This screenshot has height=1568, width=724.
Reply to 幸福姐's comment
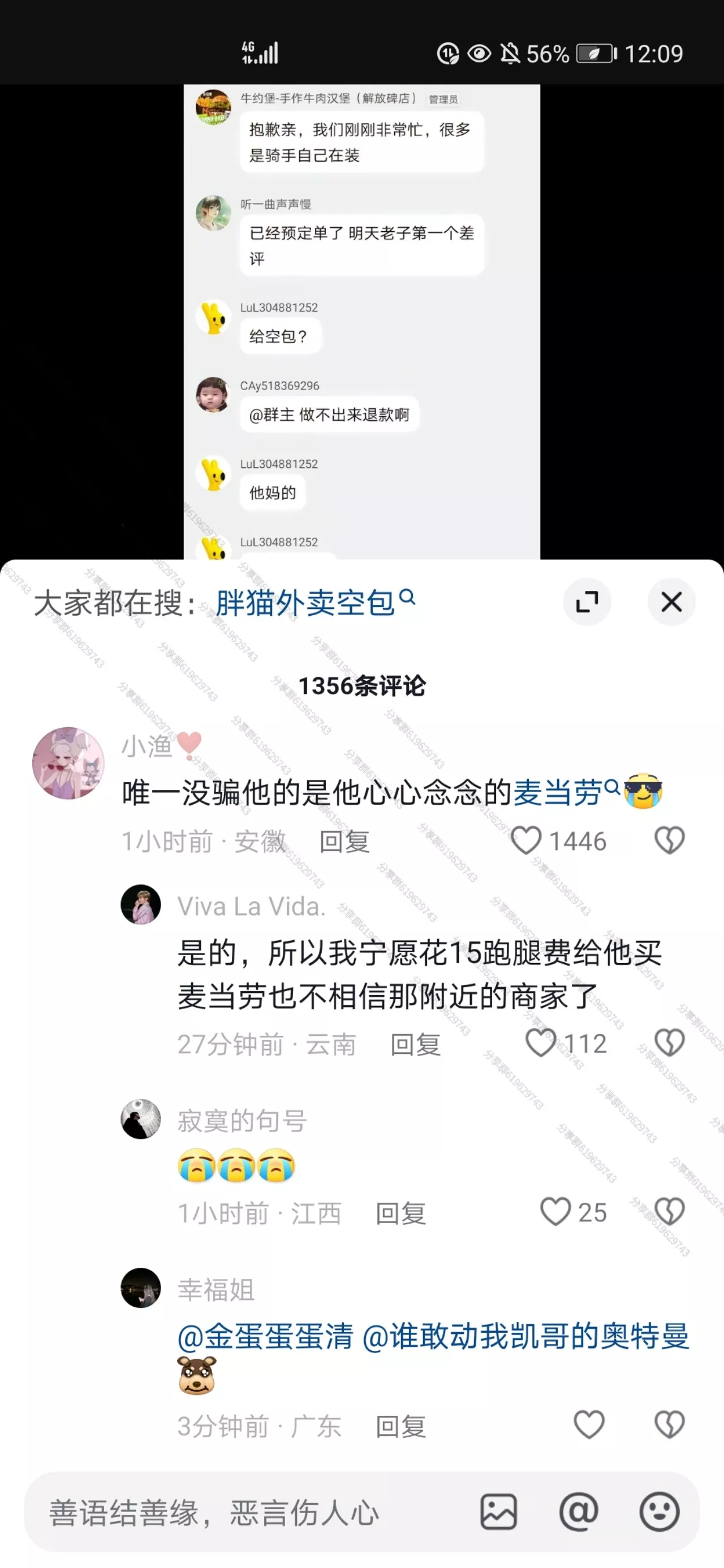point(400,1426)
